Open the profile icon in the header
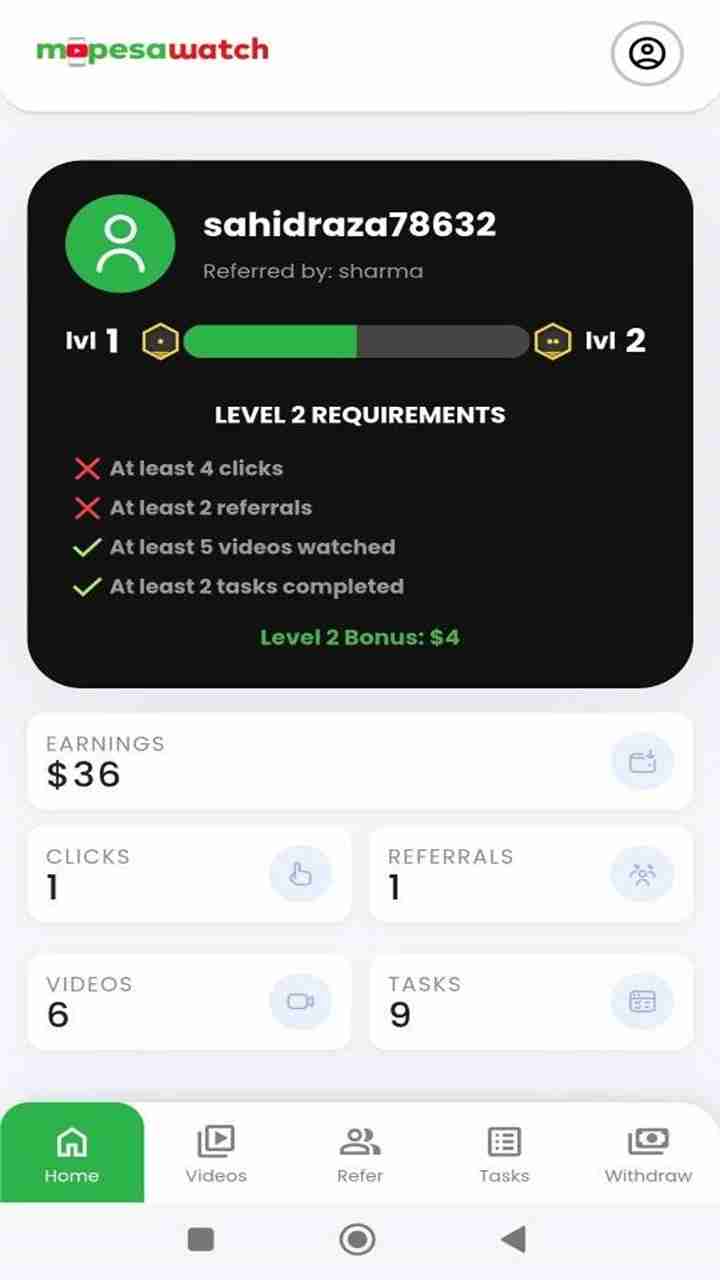Image resolution: width=720 pixels, height=1280 pixels. pyautogui.click(x=647, y=53)
